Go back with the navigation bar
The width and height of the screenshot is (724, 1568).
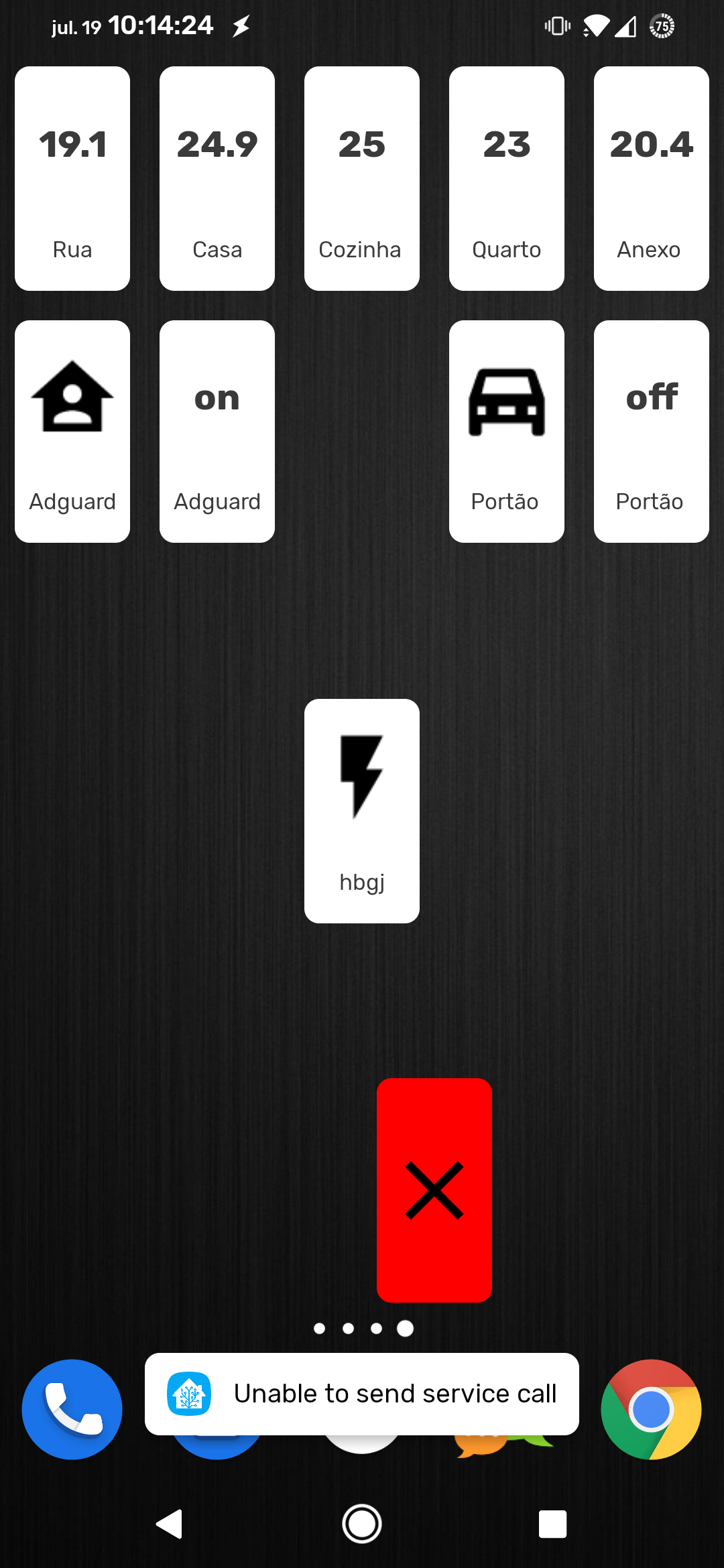pos(170,1524)
